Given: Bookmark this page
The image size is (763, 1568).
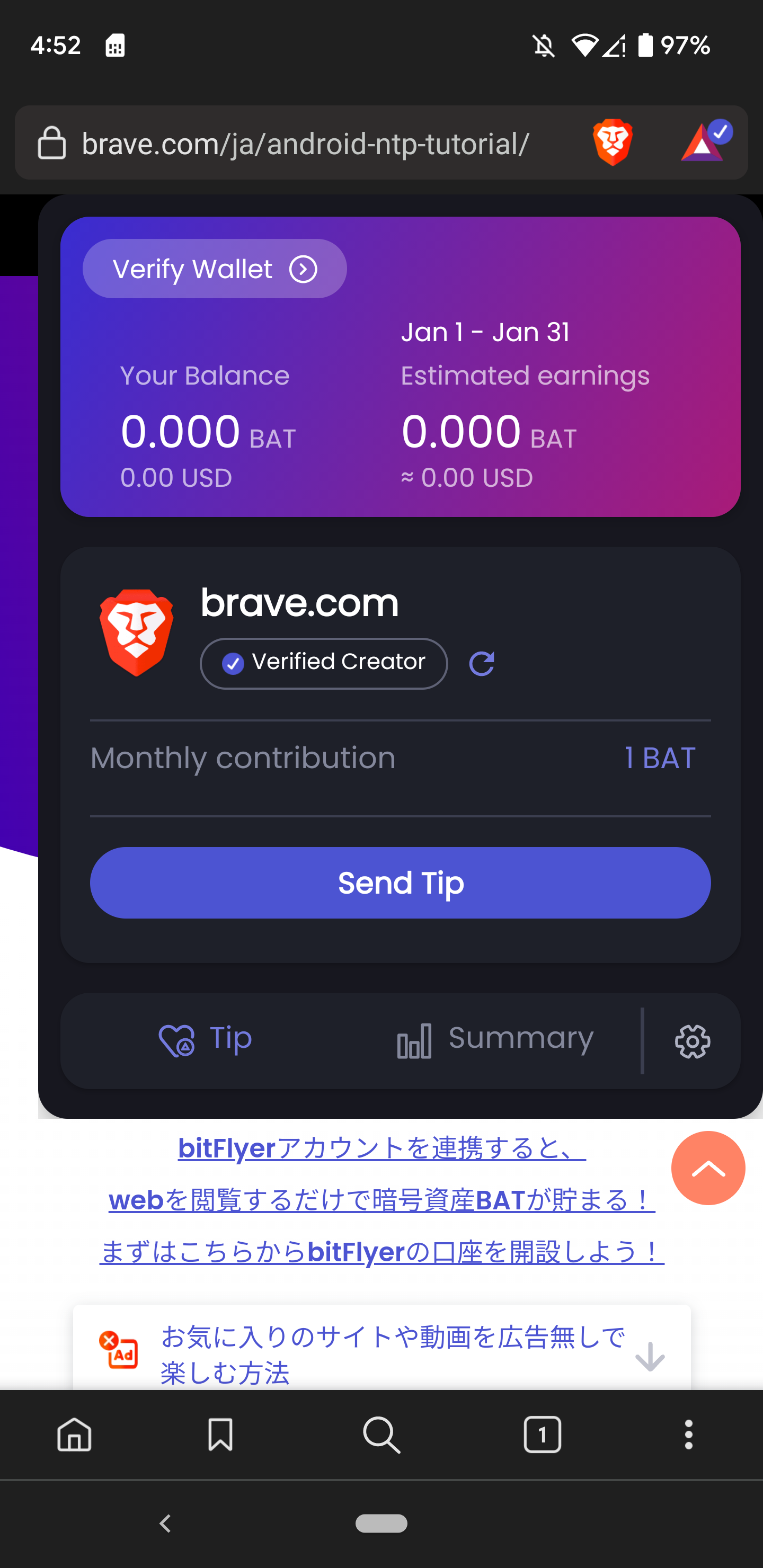Looking at the screenshot, I should tap(220, 1435).
